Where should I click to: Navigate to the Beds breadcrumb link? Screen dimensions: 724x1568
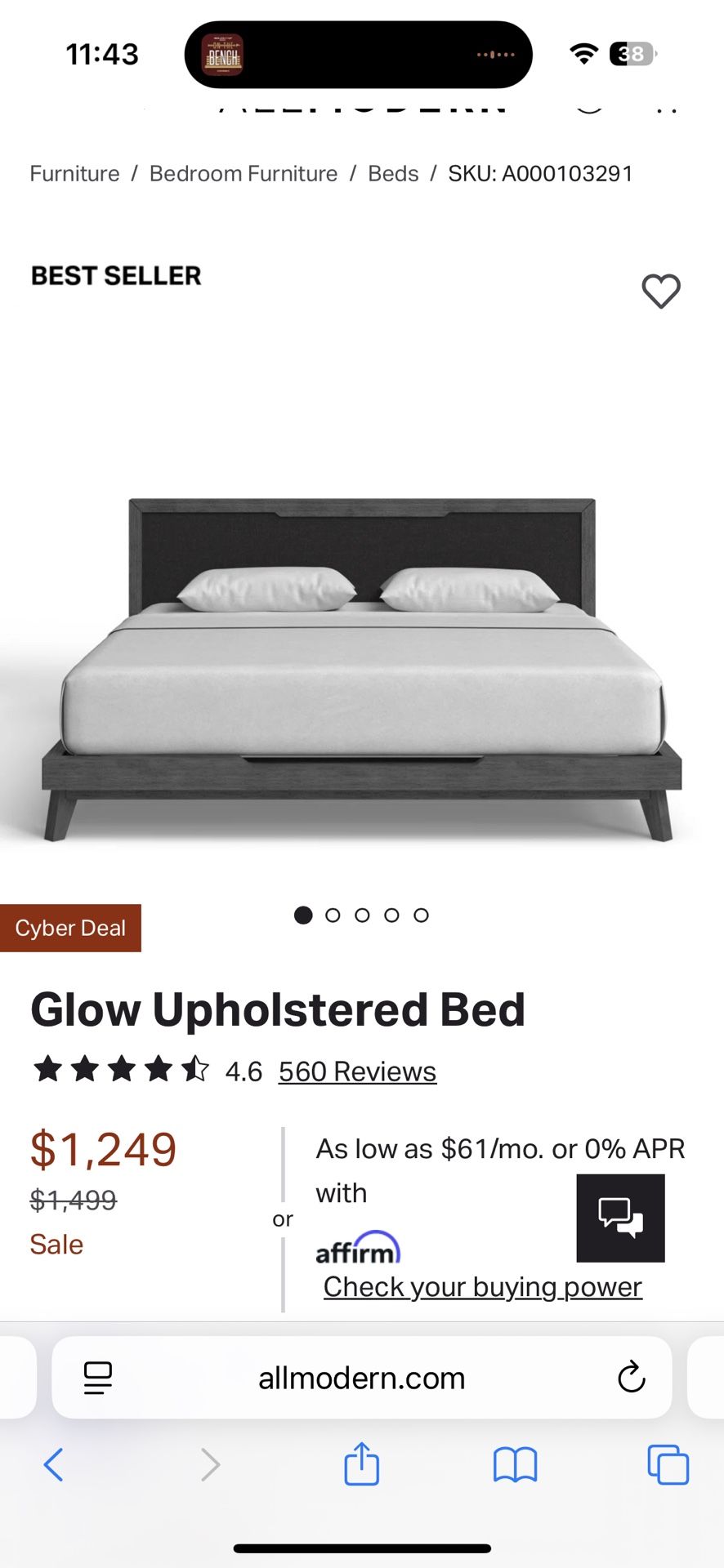393,173
